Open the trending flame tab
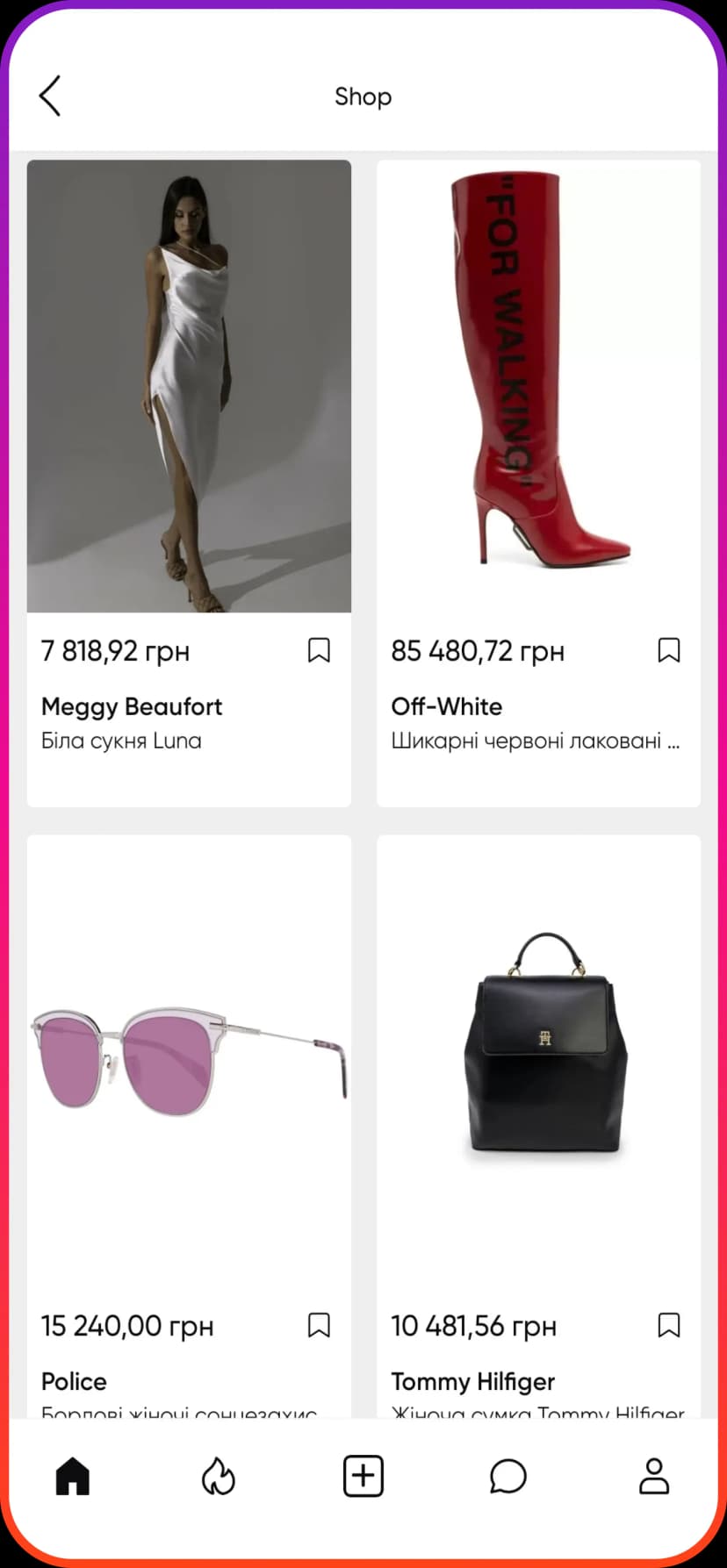This screenshot has height=1568, width=727. [218, 1476]
